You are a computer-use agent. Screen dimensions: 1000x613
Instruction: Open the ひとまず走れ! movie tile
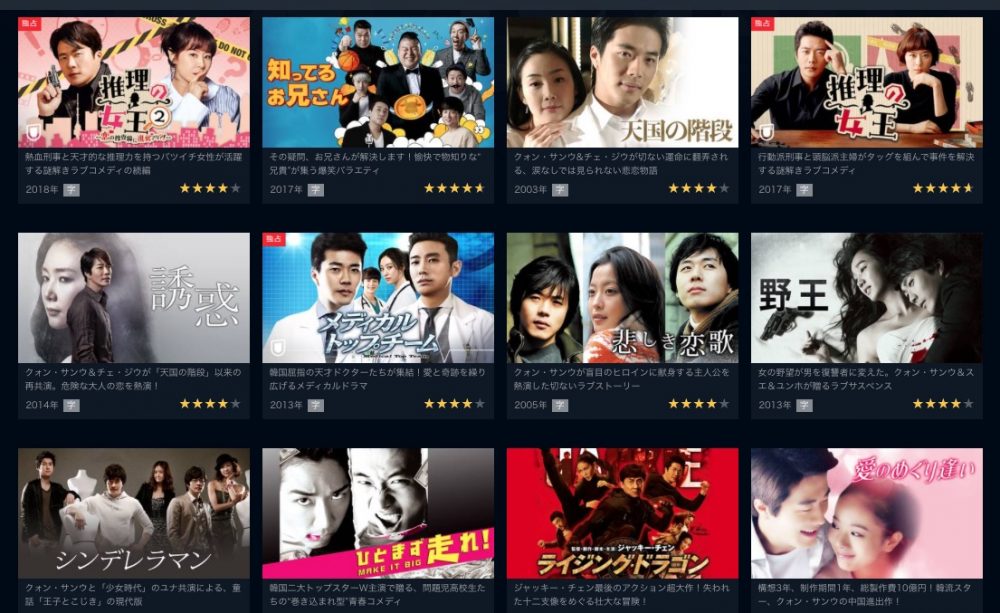(378, 513)
